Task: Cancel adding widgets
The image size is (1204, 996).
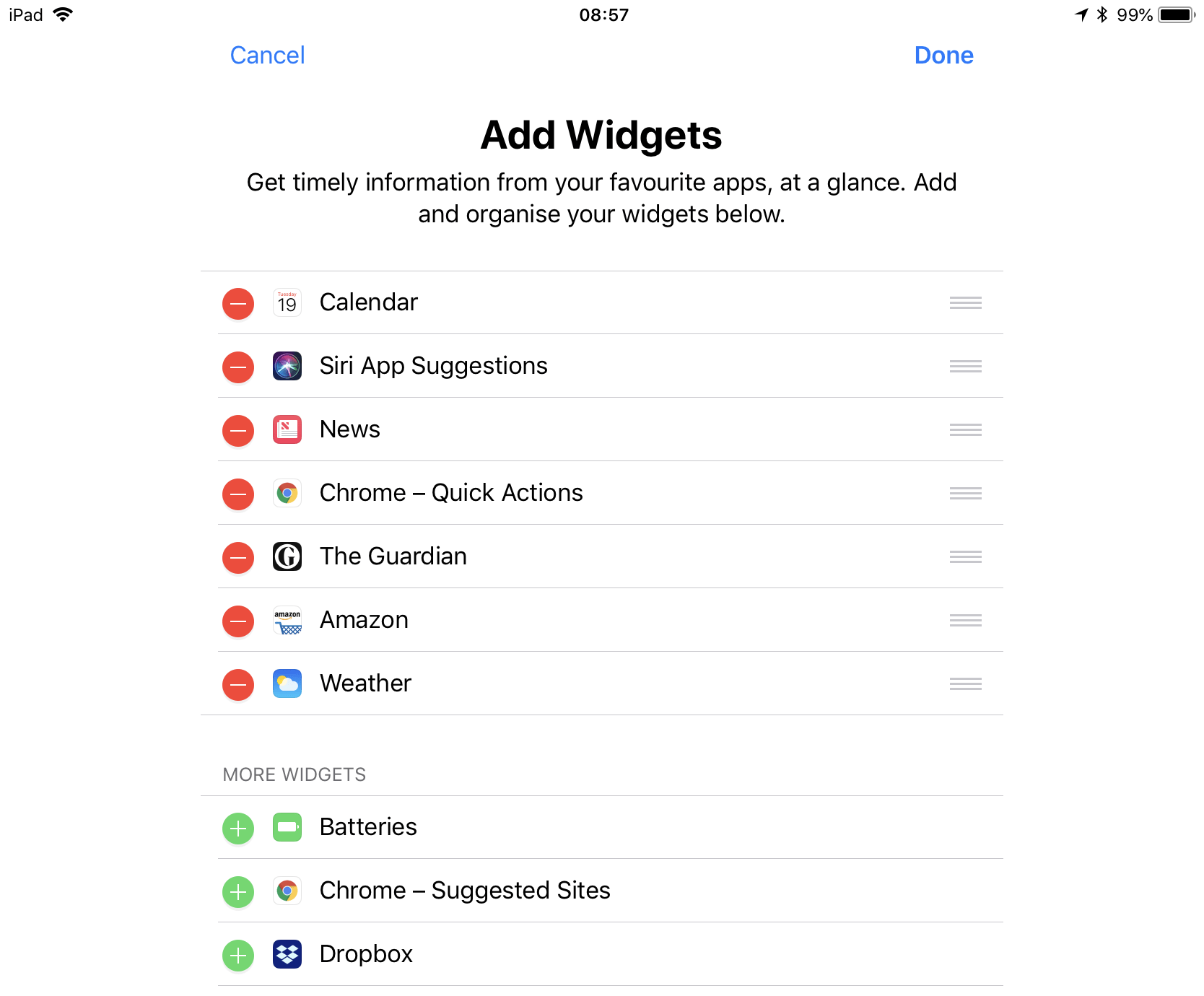Action: point(267,56)
